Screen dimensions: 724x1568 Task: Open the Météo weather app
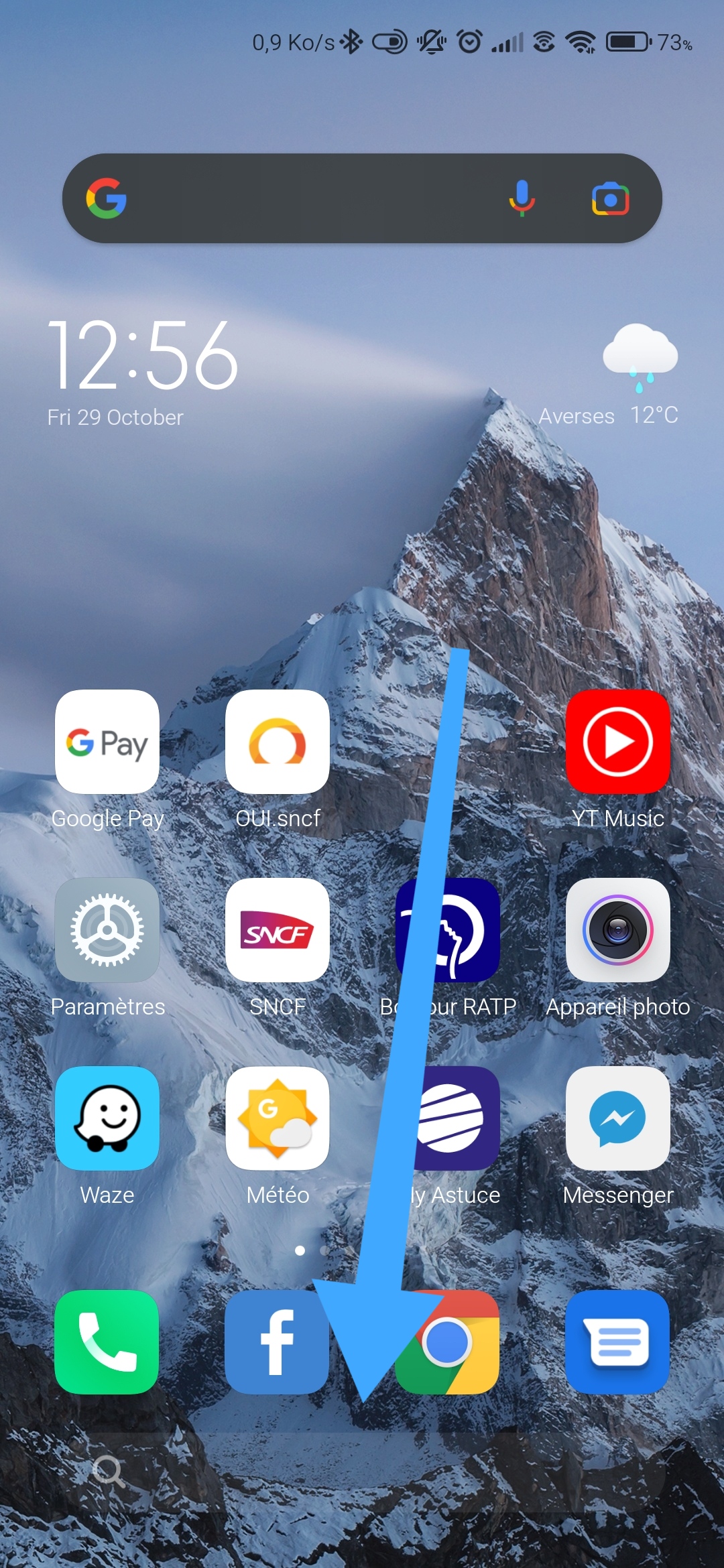click(278, 1118)
